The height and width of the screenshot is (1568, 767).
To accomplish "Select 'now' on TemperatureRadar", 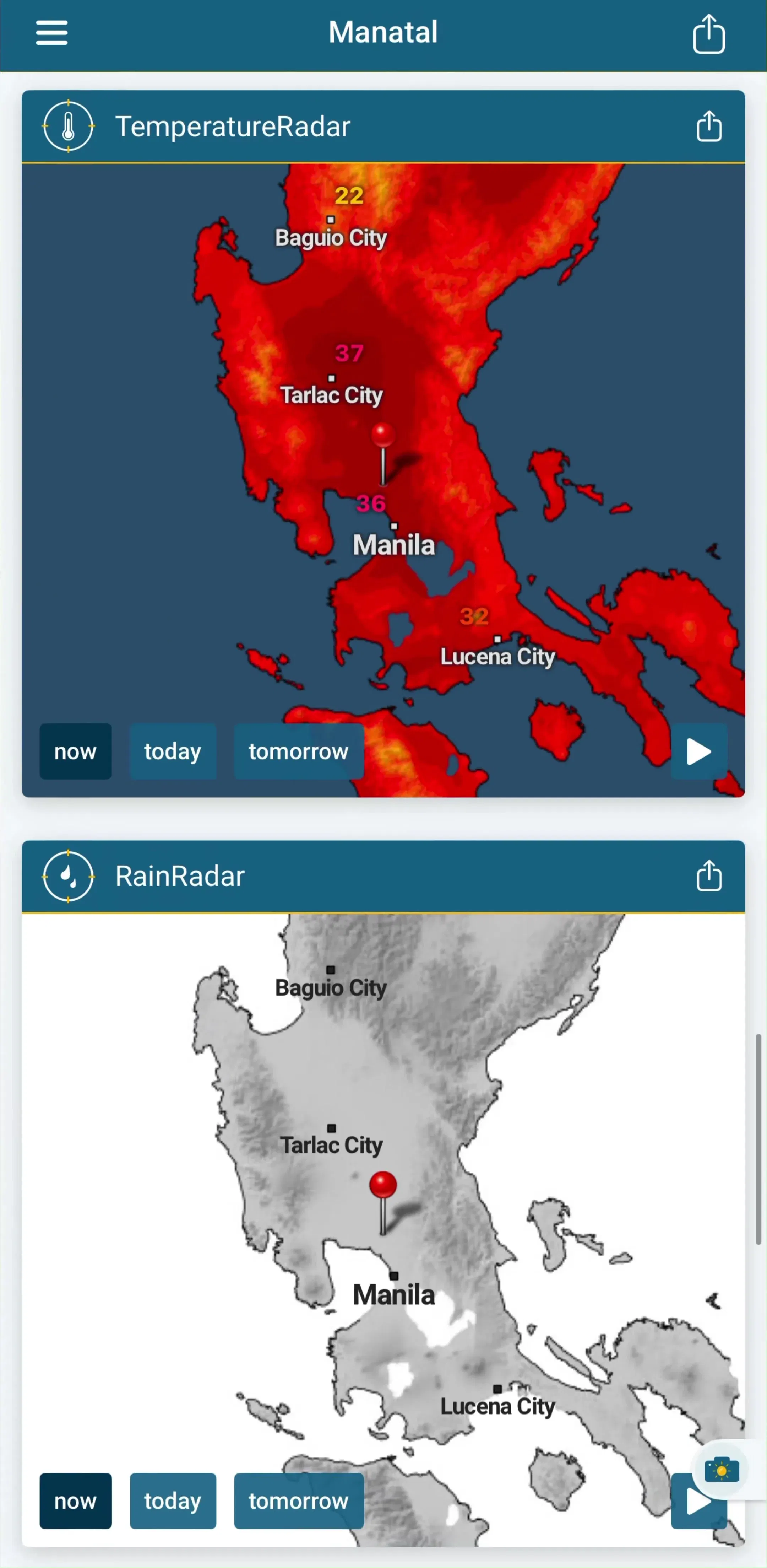I will 75,751.
